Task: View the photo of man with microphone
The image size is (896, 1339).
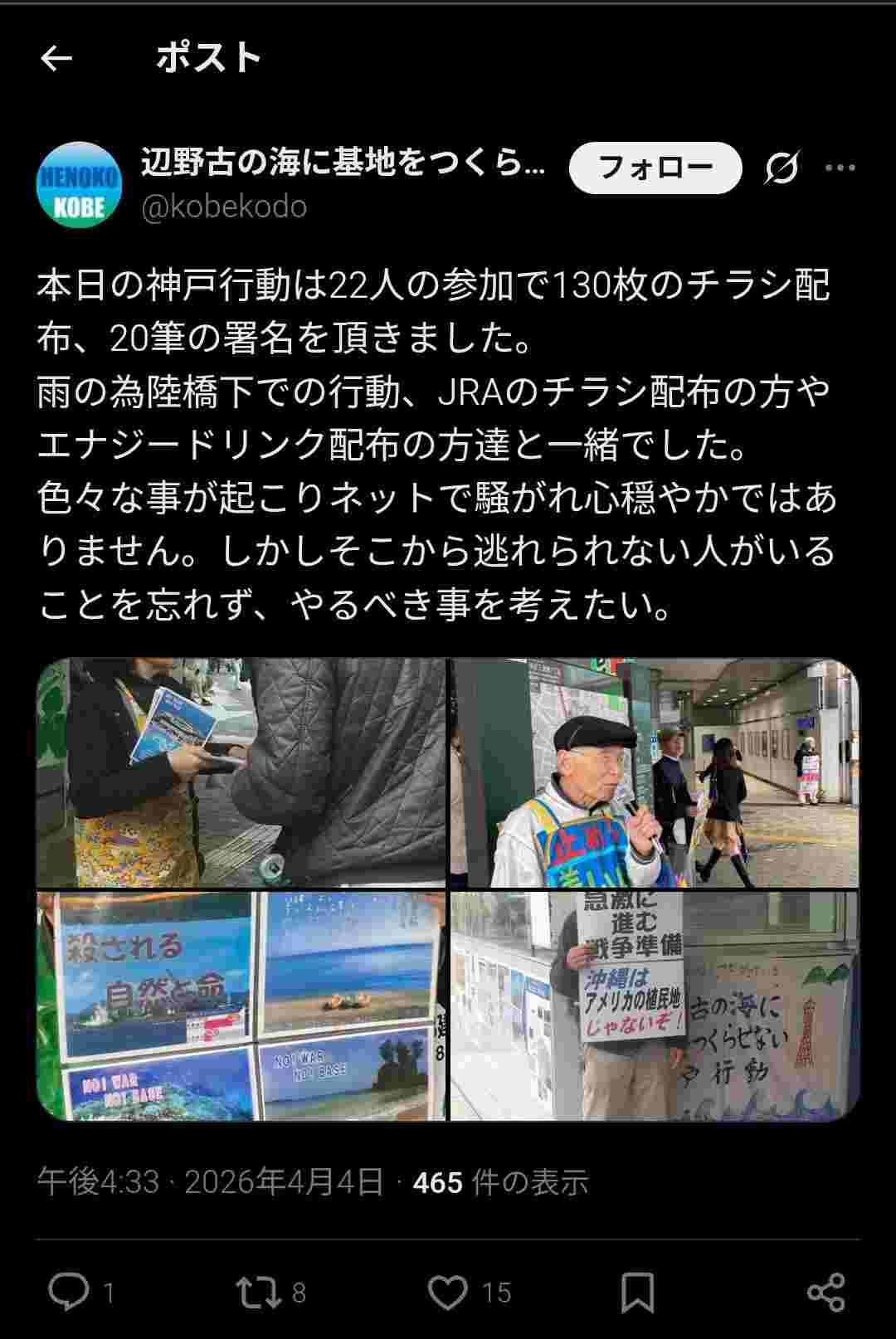Action: (x=655, y=772)
